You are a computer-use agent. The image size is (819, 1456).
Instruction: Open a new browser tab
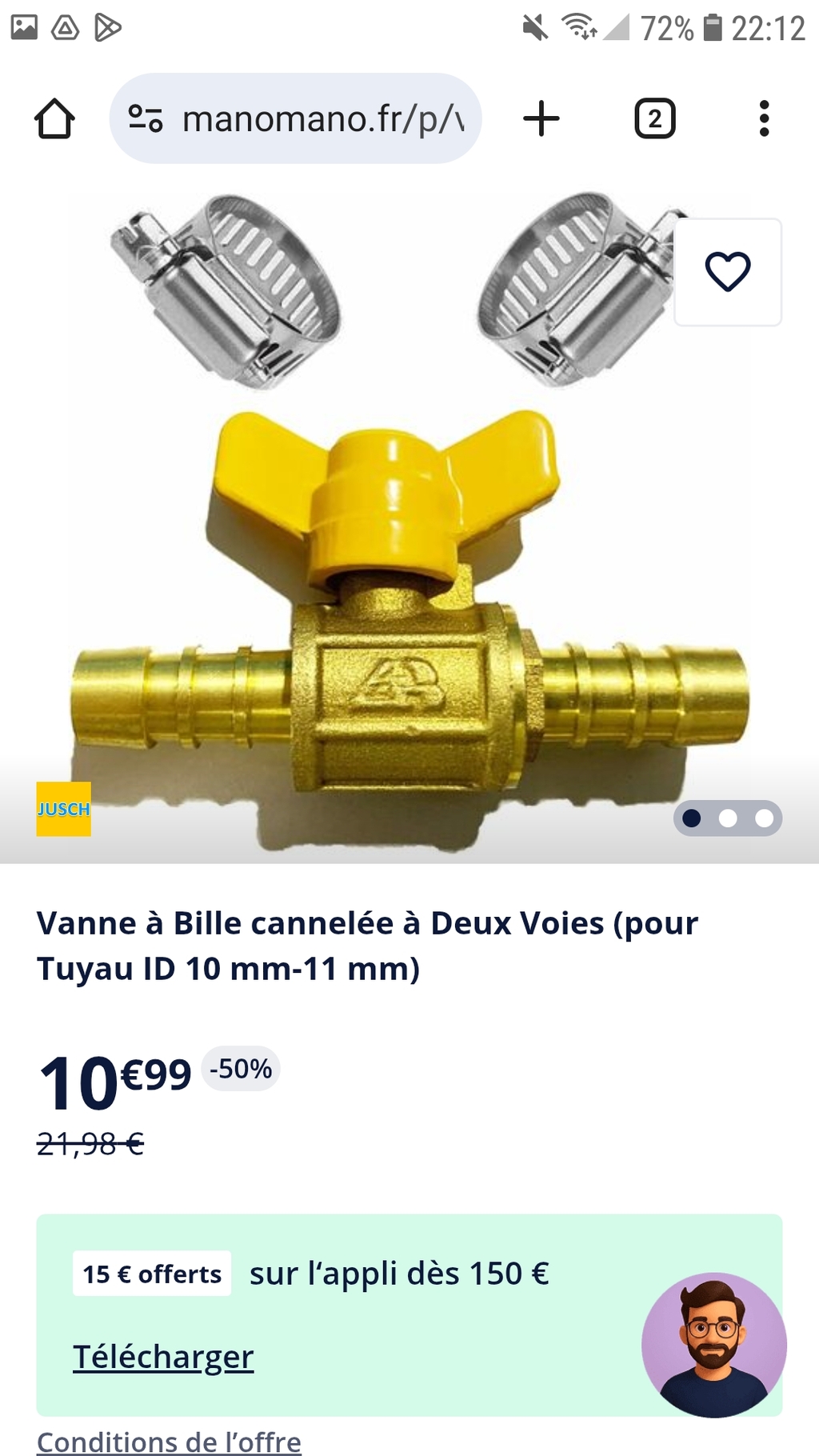pos(541,118)
